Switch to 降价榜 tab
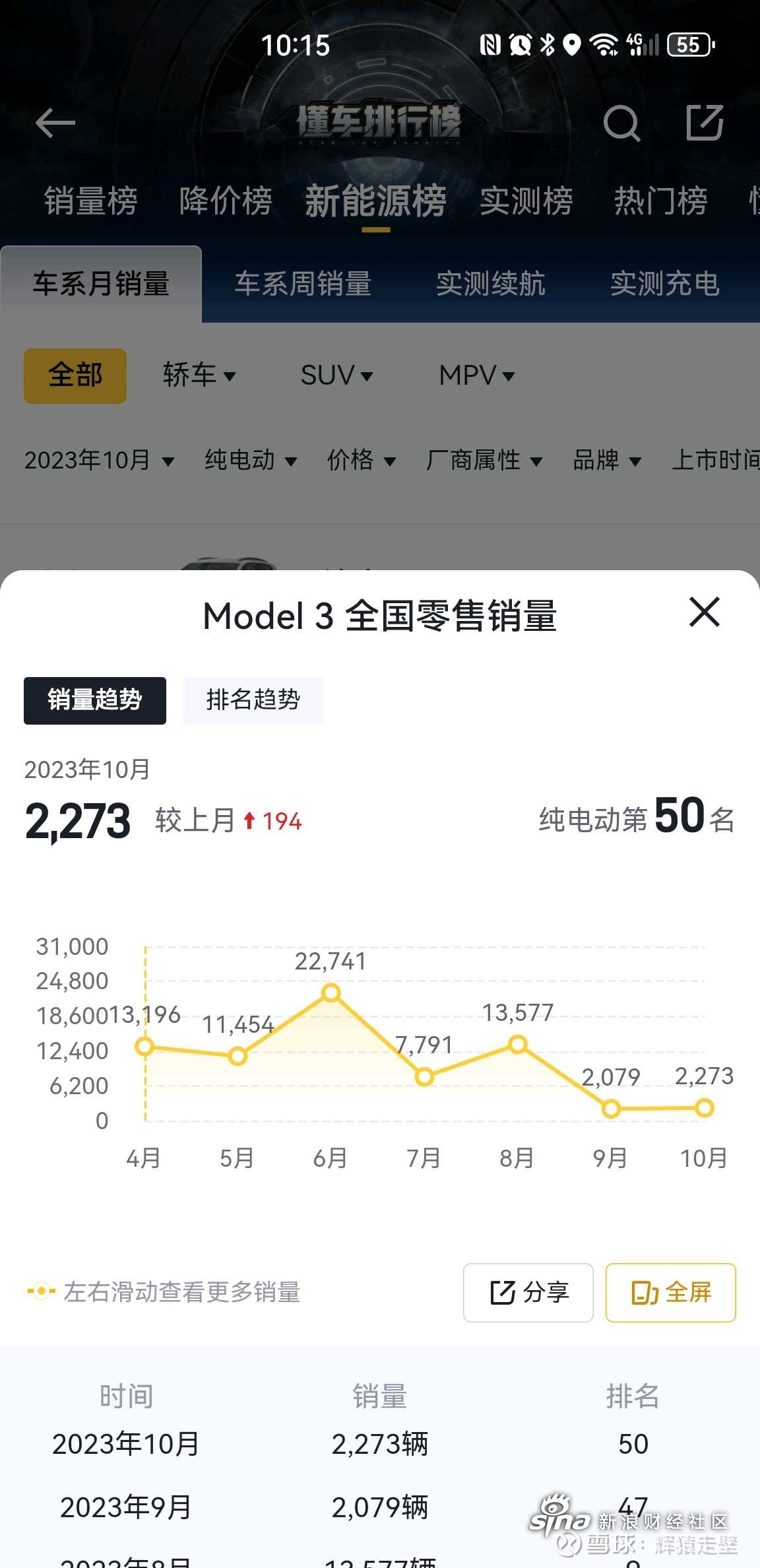Image resolution: width=760 pixels, height=1568 pixels. tap(226, 201)
